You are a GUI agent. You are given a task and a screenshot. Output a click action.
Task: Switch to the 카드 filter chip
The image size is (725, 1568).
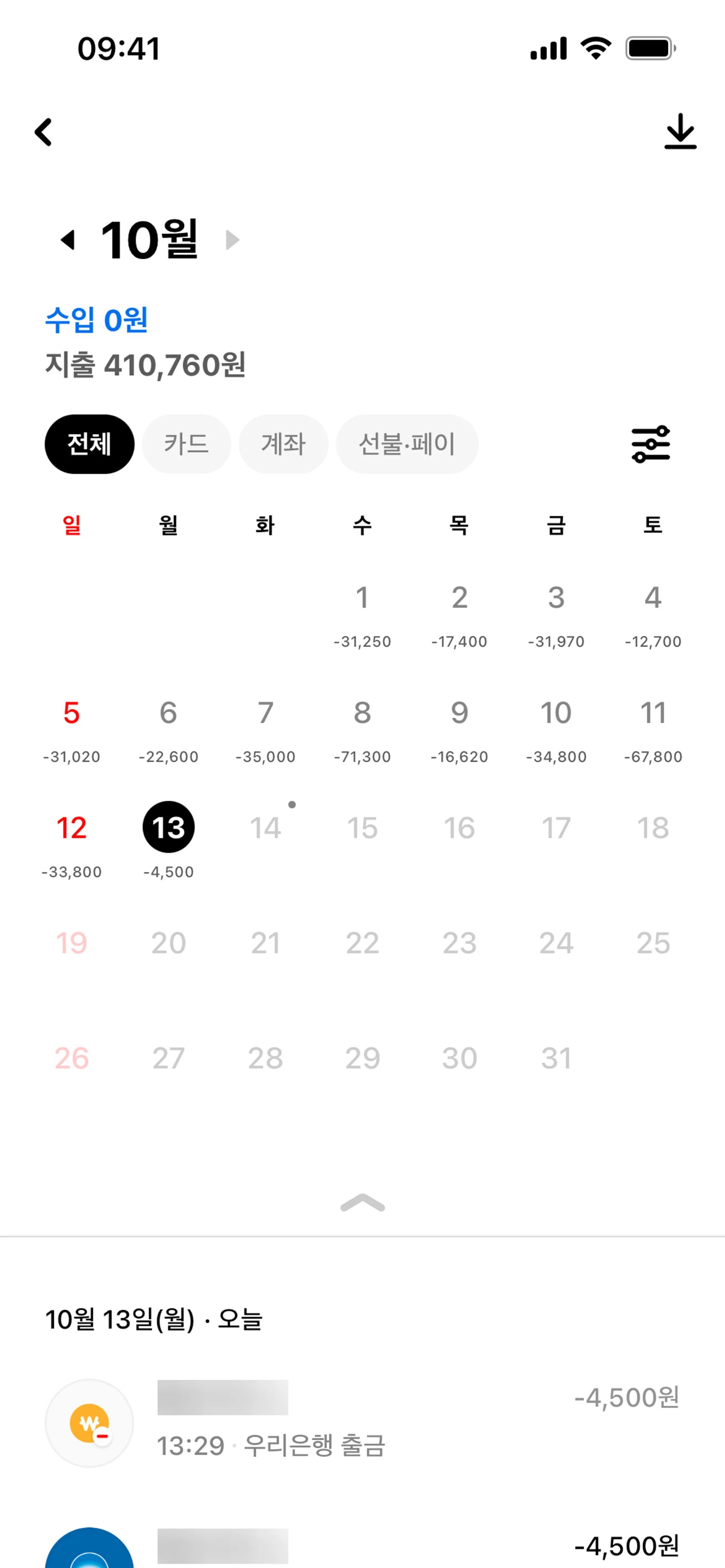point(187,444)
